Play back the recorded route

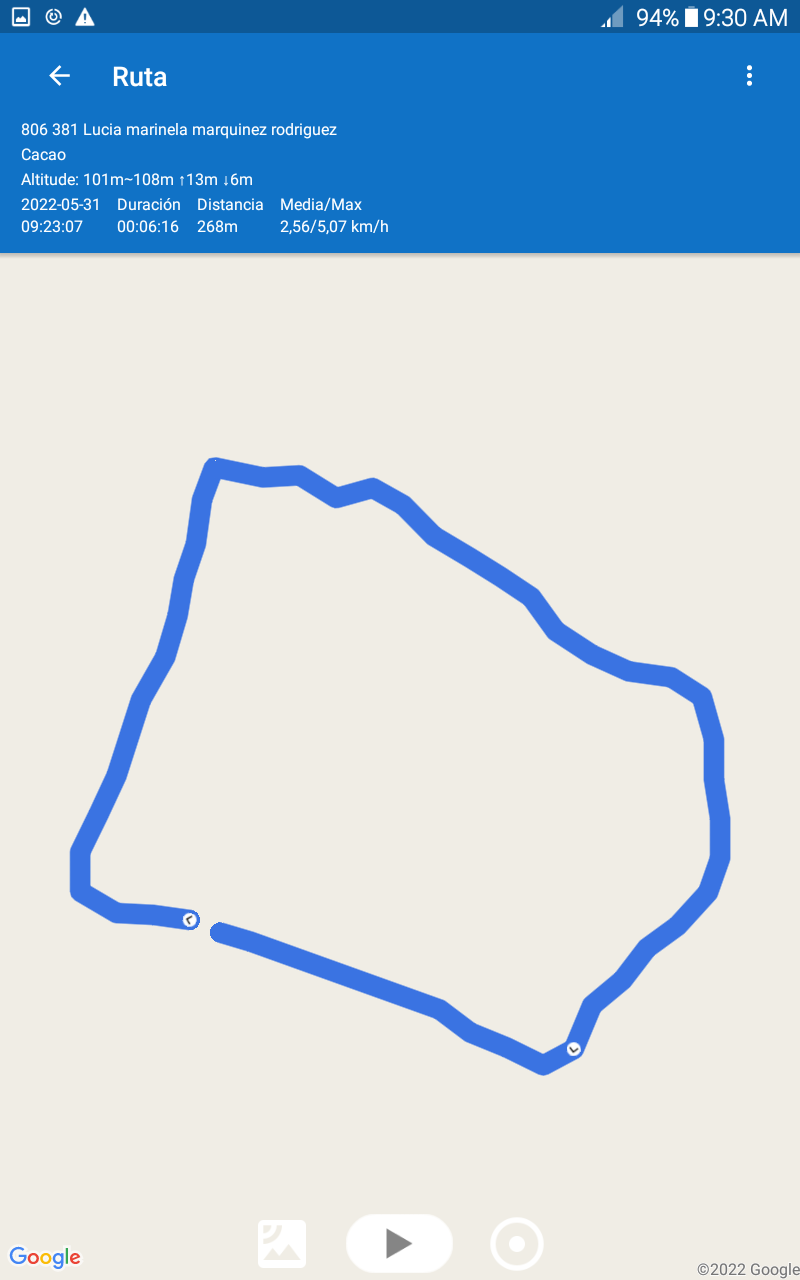pyautogui.click(x=399, y=1243)
